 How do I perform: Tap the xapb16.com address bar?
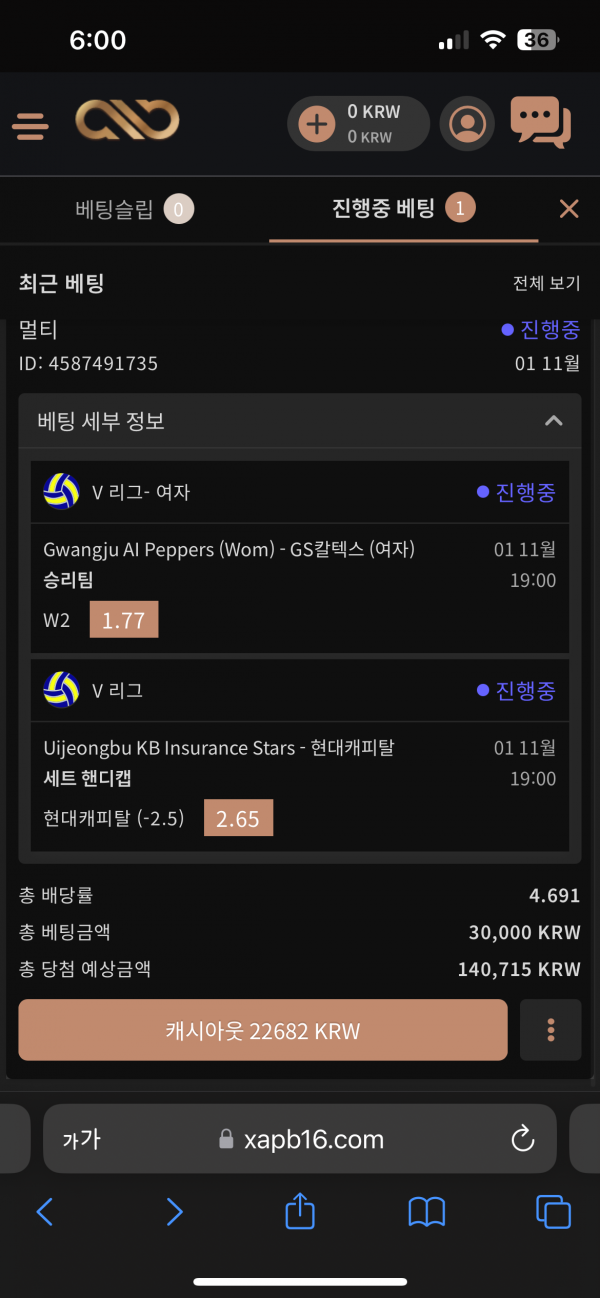tap(300, 1139)
